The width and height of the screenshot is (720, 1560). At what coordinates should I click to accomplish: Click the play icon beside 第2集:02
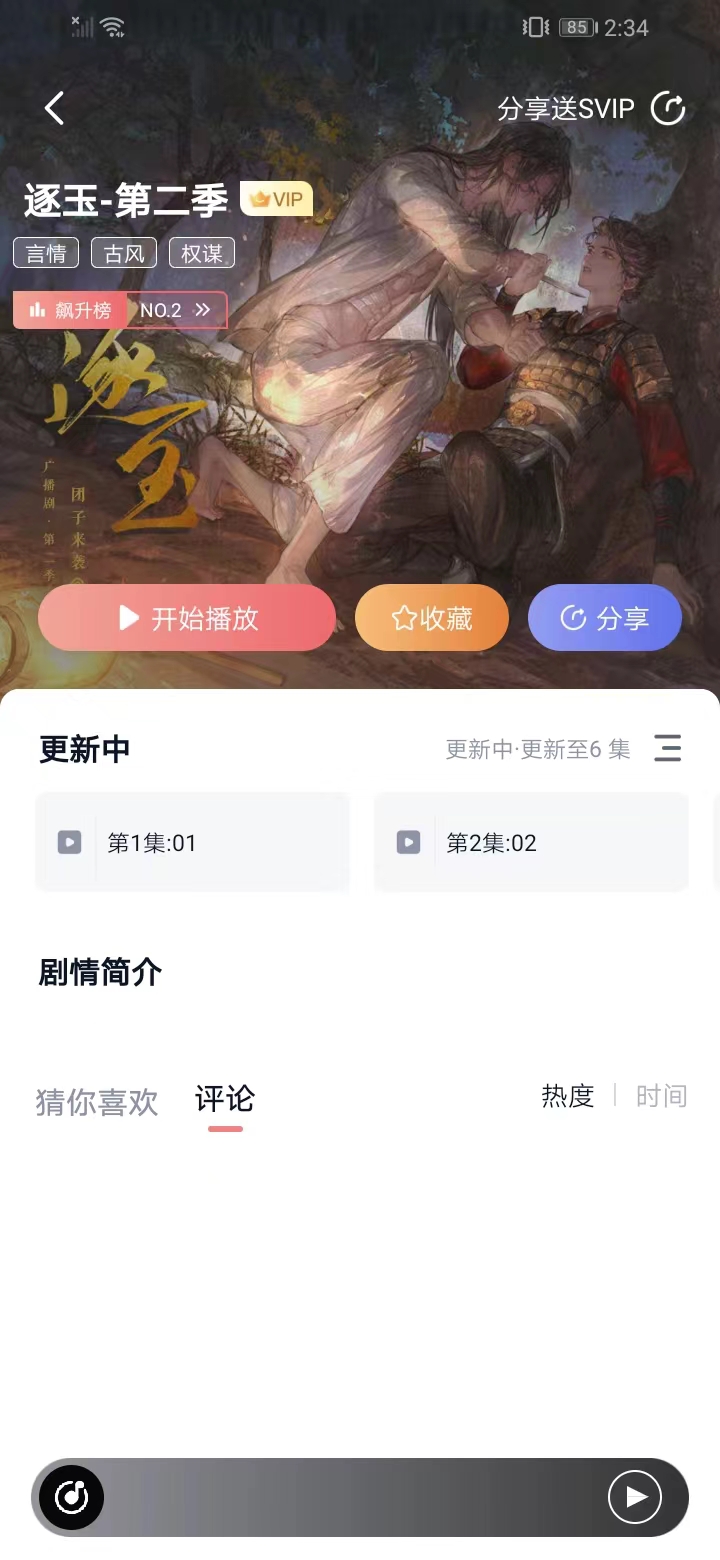[408, 842]
